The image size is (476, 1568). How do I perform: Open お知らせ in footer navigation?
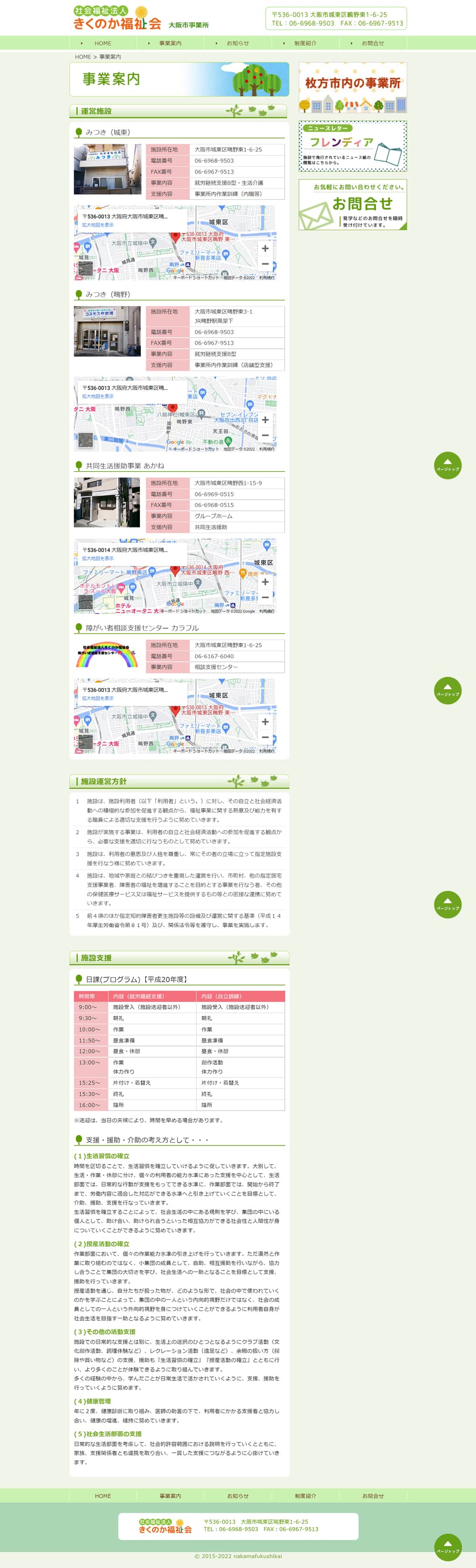pyautogui.click(x=238, y=1496)
